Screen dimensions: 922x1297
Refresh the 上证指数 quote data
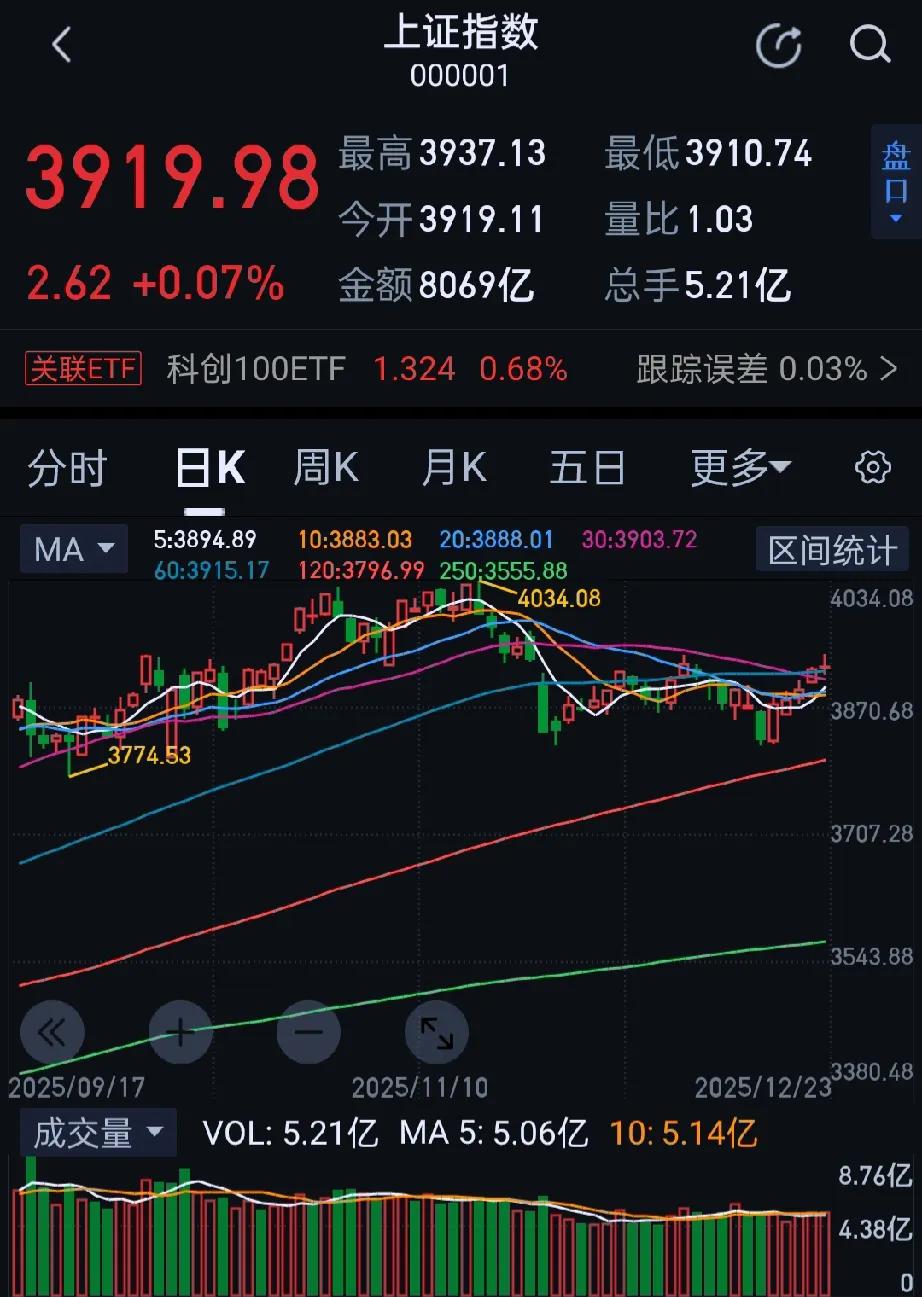(x=778, y=45)
